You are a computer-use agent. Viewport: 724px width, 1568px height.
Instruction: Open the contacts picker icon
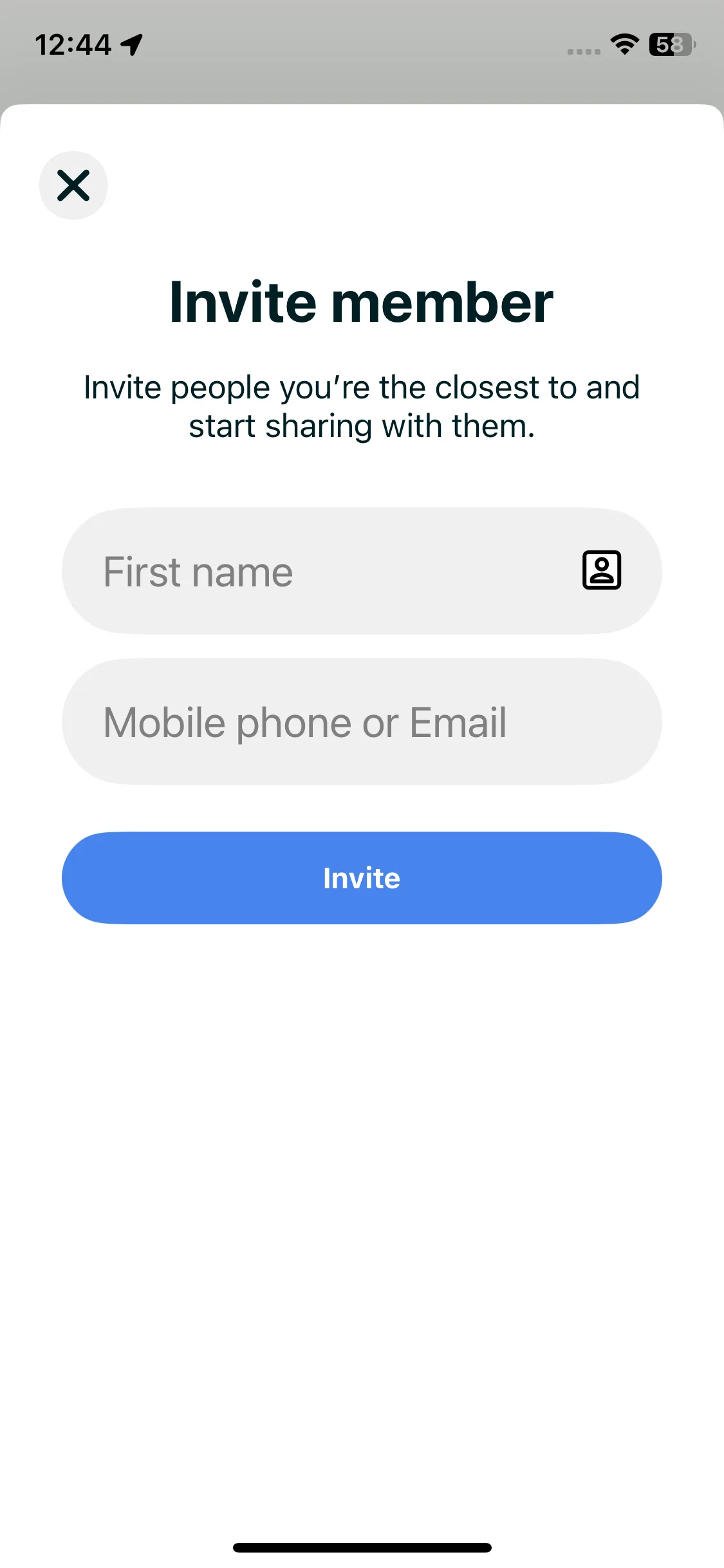tap(601, 570)
